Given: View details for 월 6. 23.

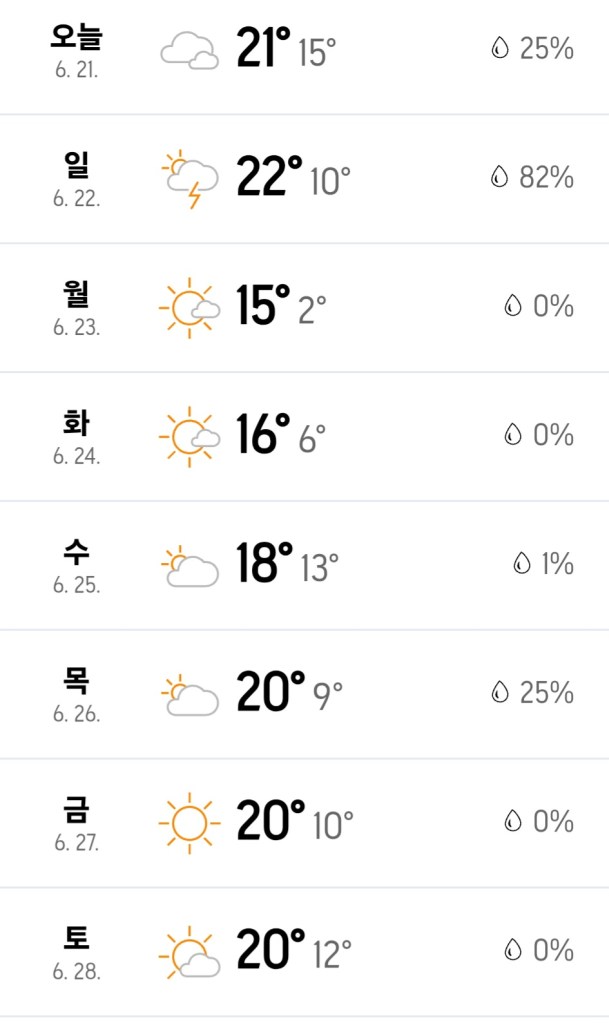Looking at the screenshot, I should 304,307.
